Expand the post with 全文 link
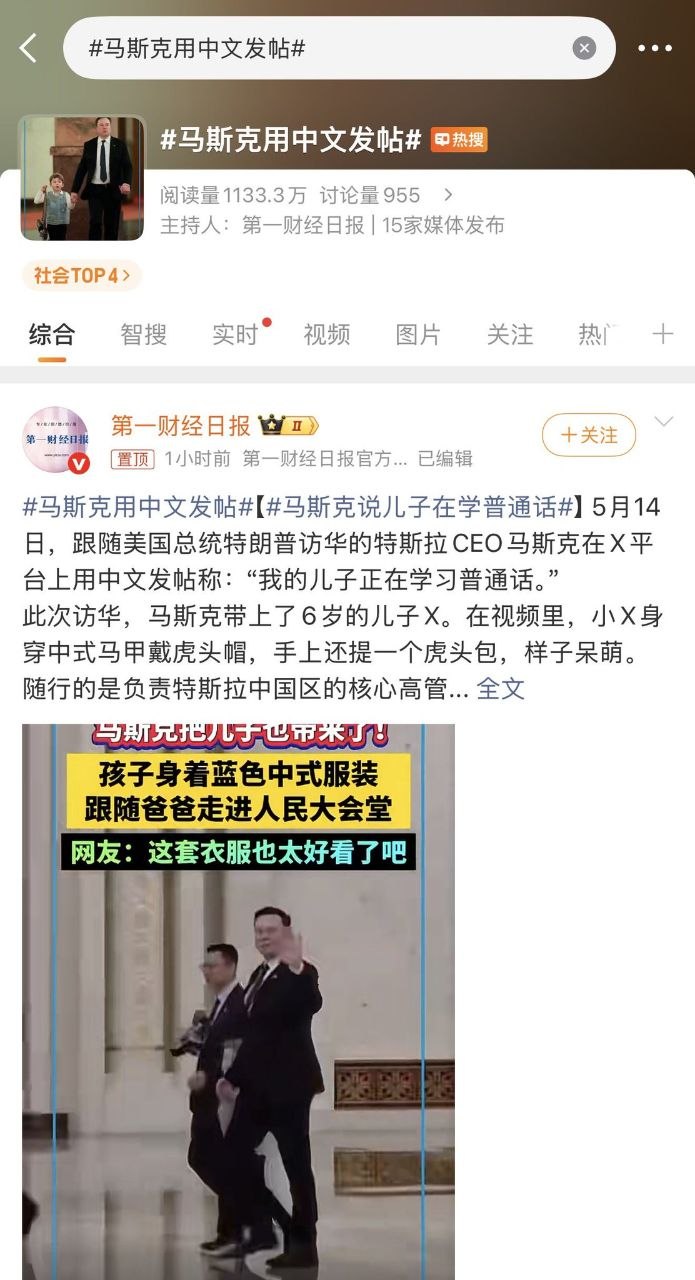This screenshot has width=695, height=1280. [x=500, y=689]
